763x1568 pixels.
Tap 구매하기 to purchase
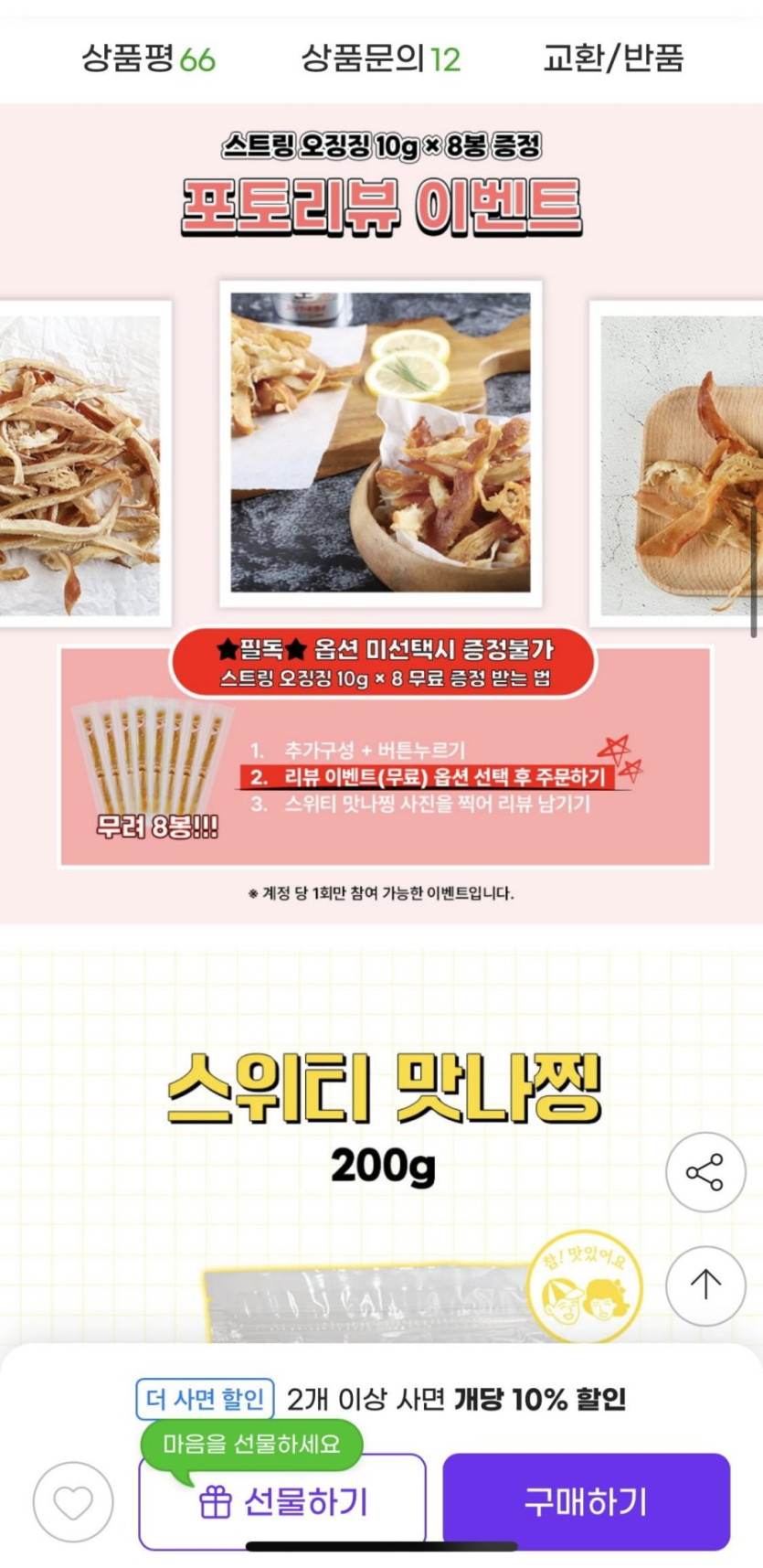pos(586,1501)
